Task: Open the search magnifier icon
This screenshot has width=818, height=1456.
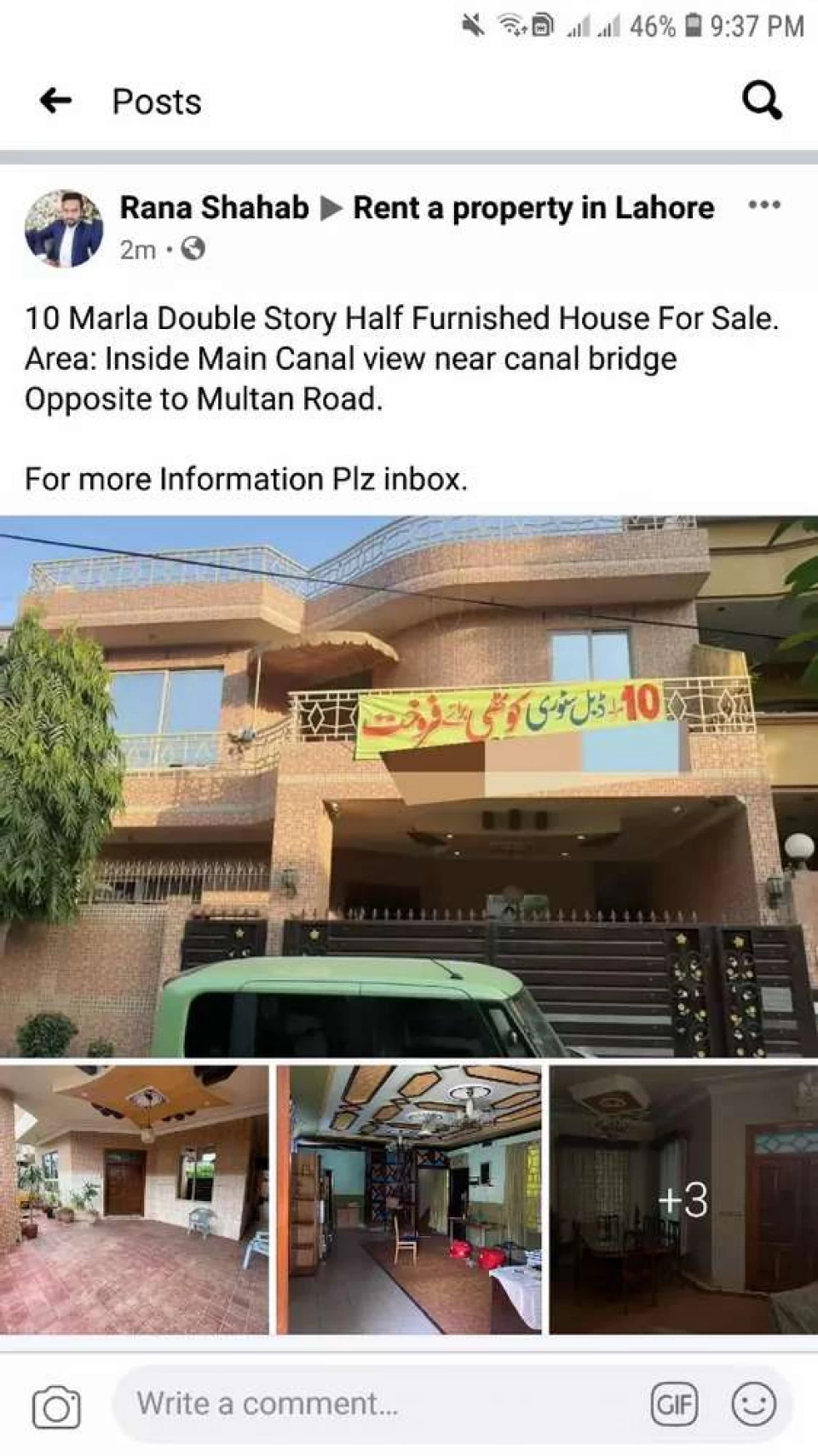Action: (761, 101)
